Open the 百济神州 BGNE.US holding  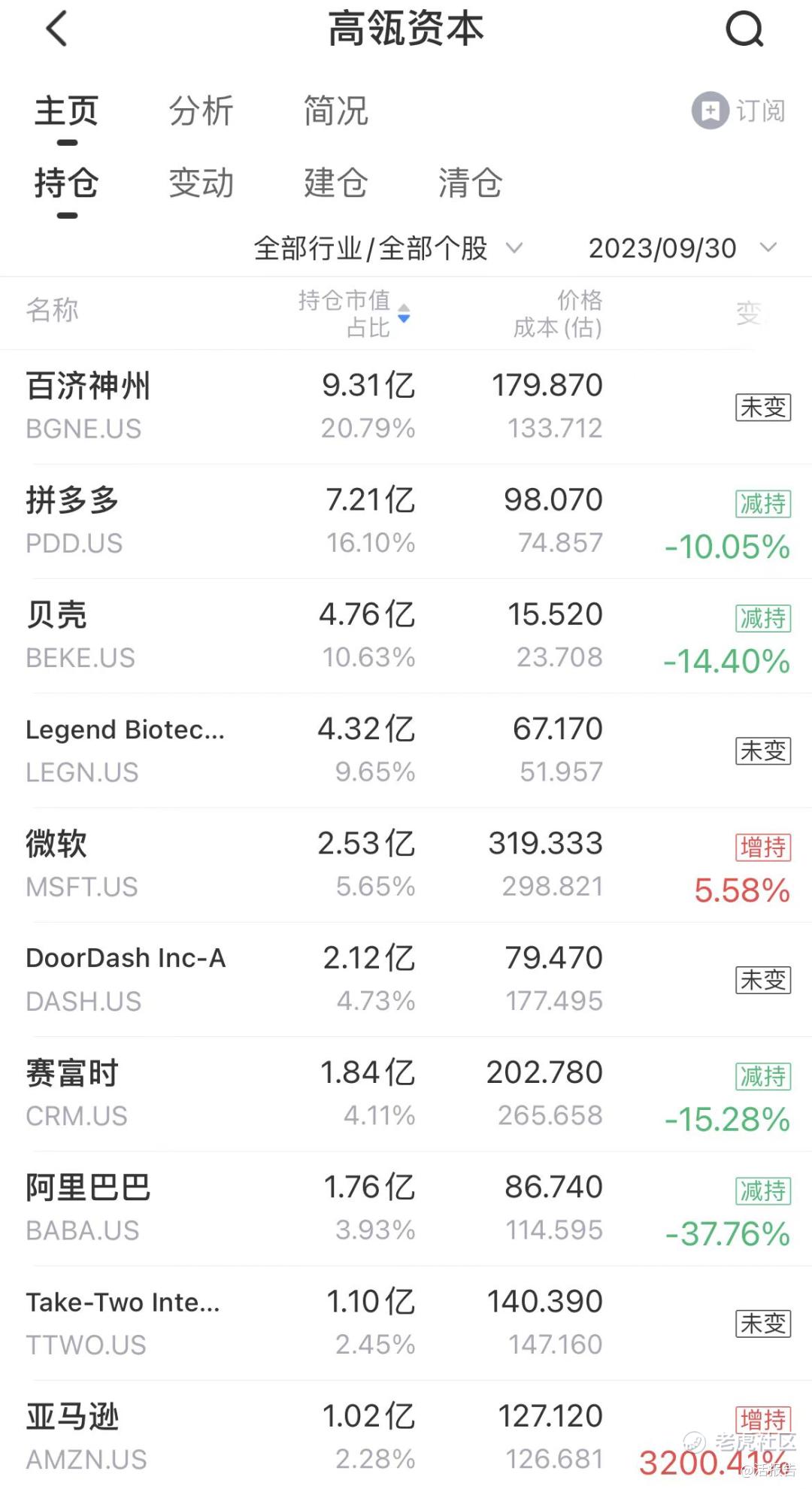click(406, 407)
